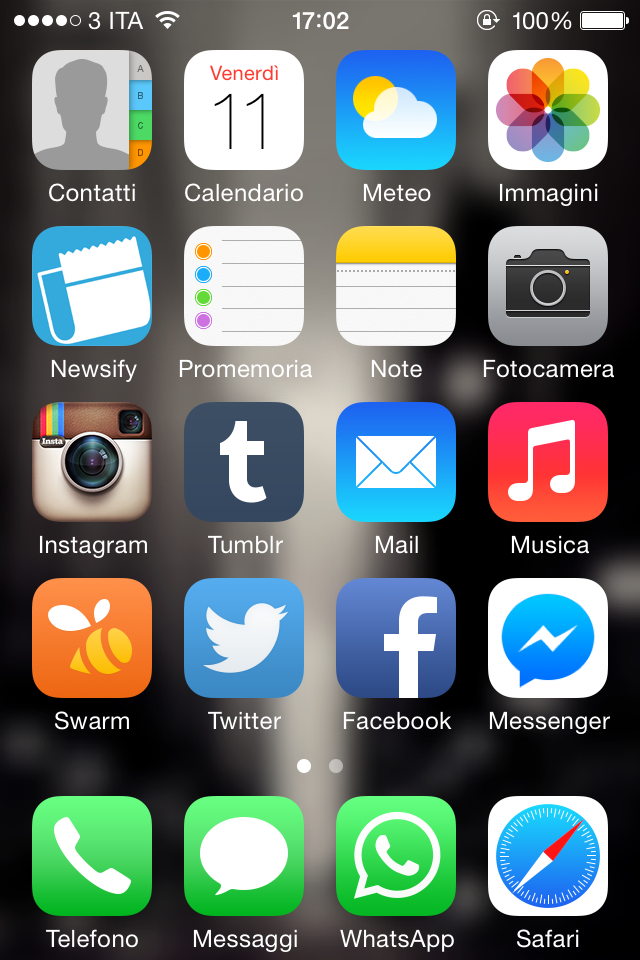Viewport: 640px width, 960px height.
Task: Open the Safari browser
Action: [548, 856]
